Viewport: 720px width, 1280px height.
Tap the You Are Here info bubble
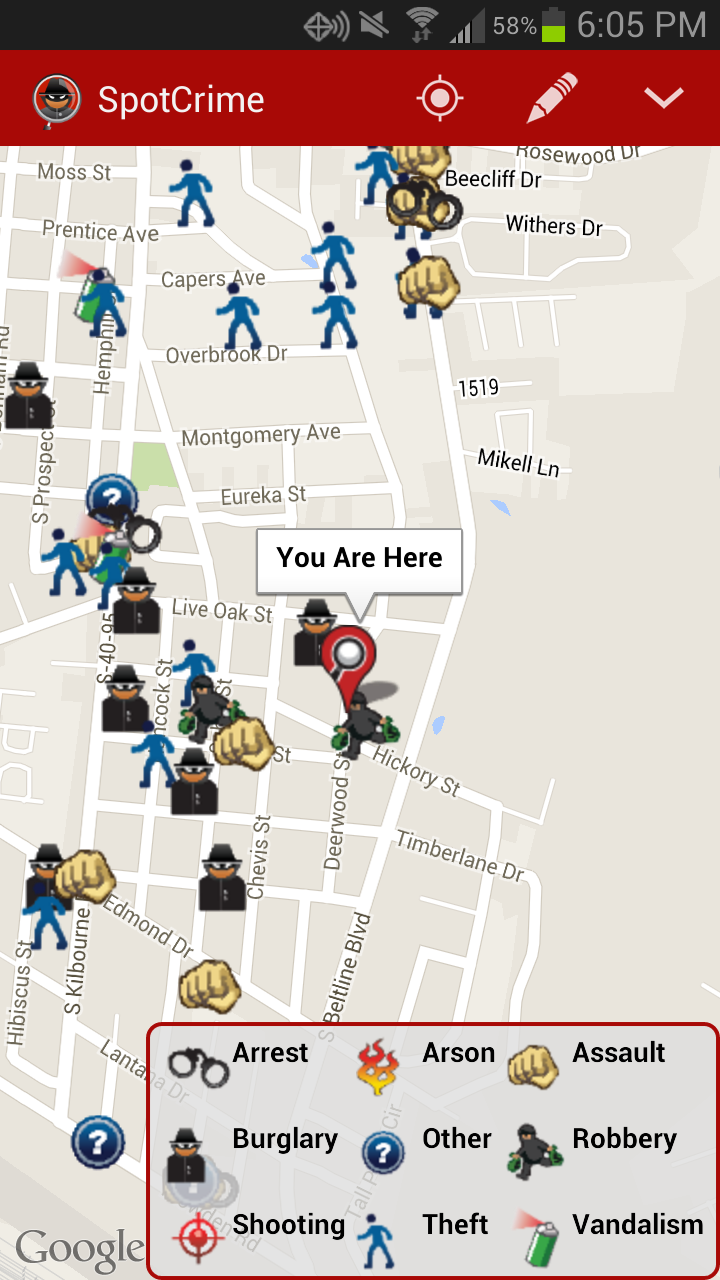coord(359,560)
